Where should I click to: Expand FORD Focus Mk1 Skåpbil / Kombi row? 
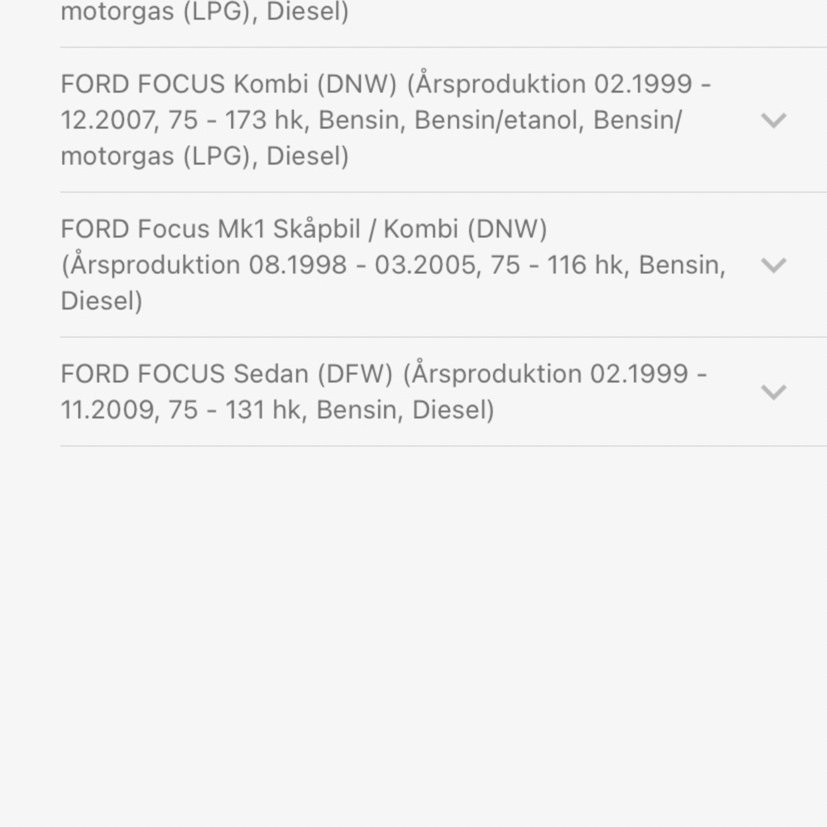tap(773, 266)
